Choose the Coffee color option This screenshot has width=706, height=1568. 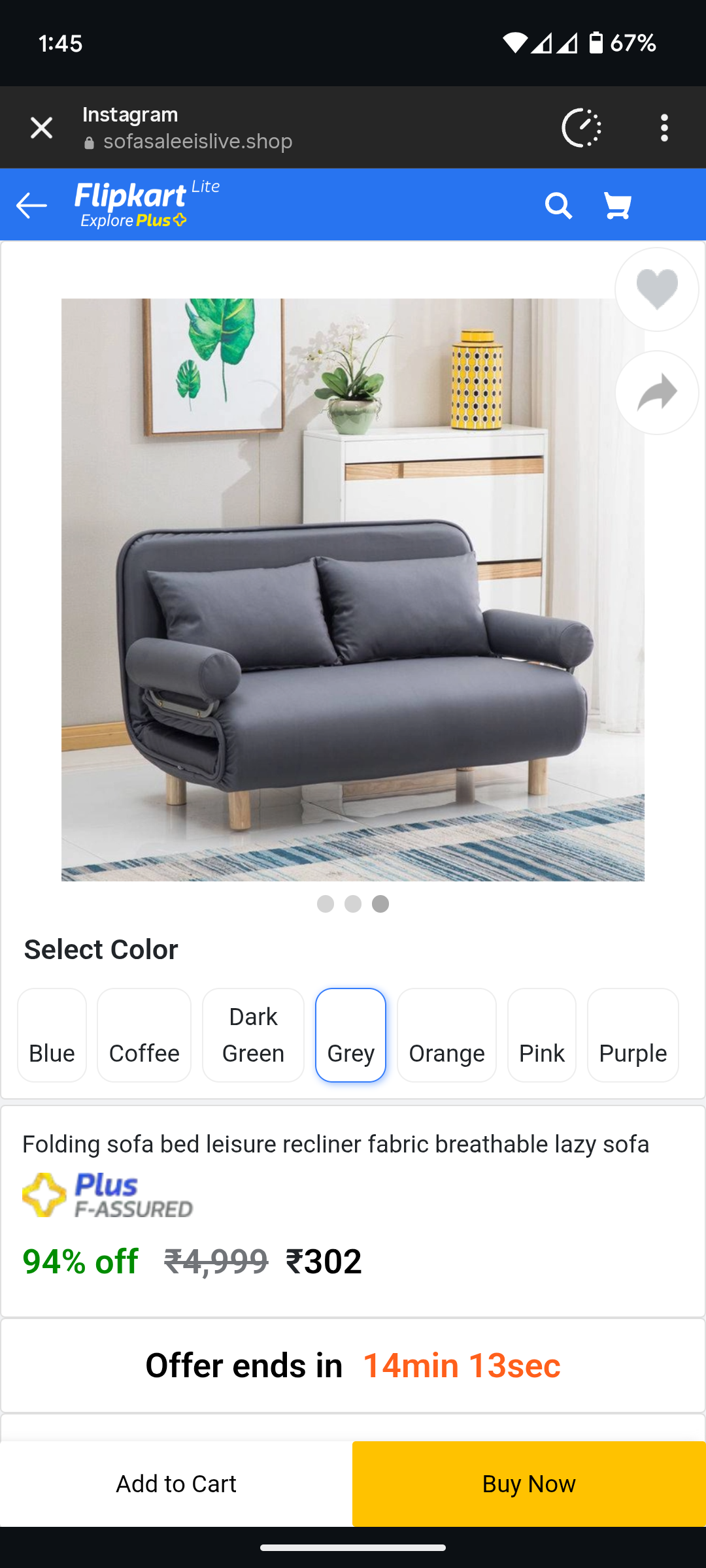144,1035
